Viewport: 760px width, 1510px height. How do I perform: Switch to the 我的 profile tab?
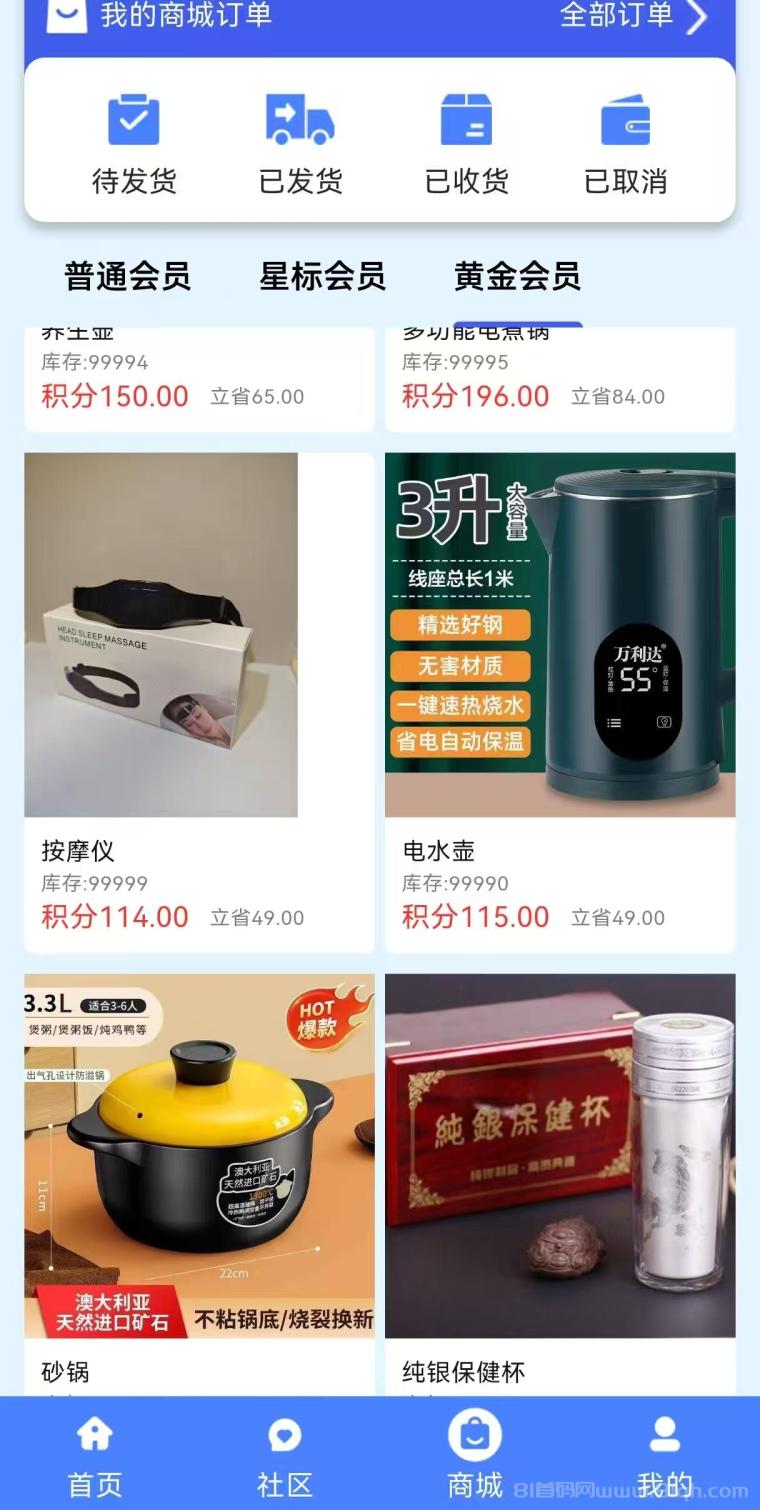(x=665, y=1453)
